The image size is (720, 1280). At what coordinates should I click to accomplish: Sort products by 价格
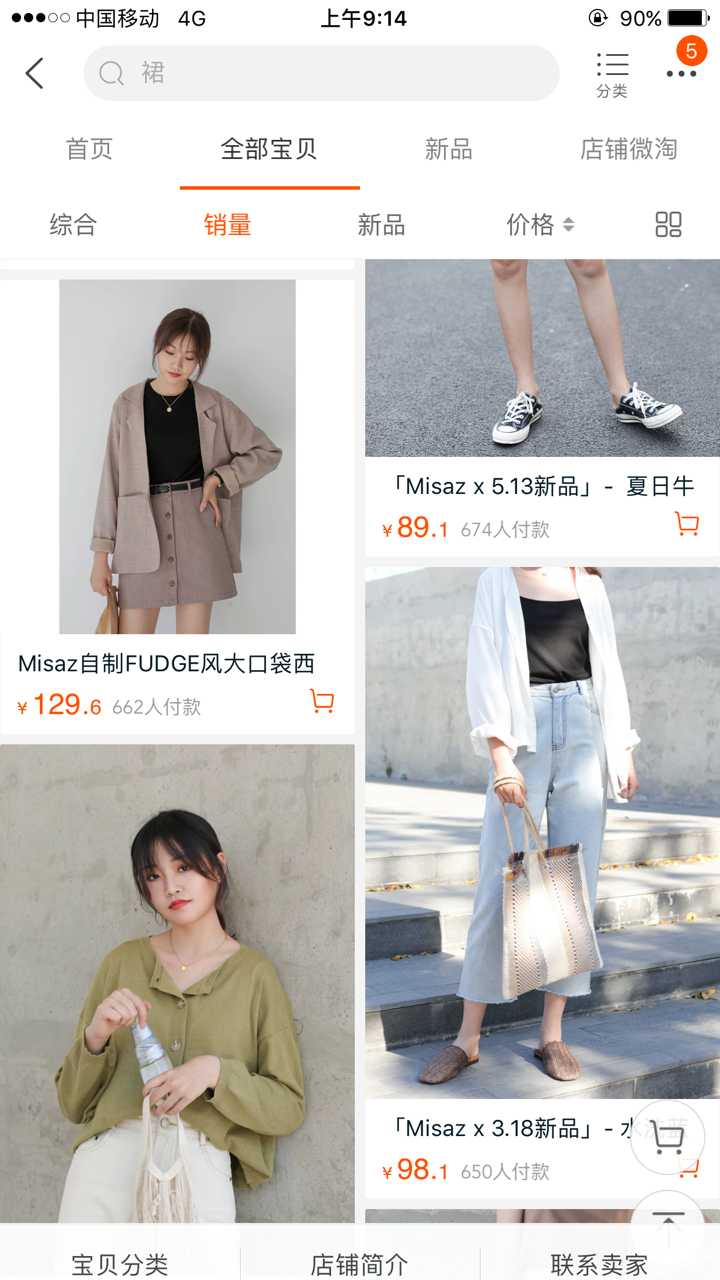[540, 225]
